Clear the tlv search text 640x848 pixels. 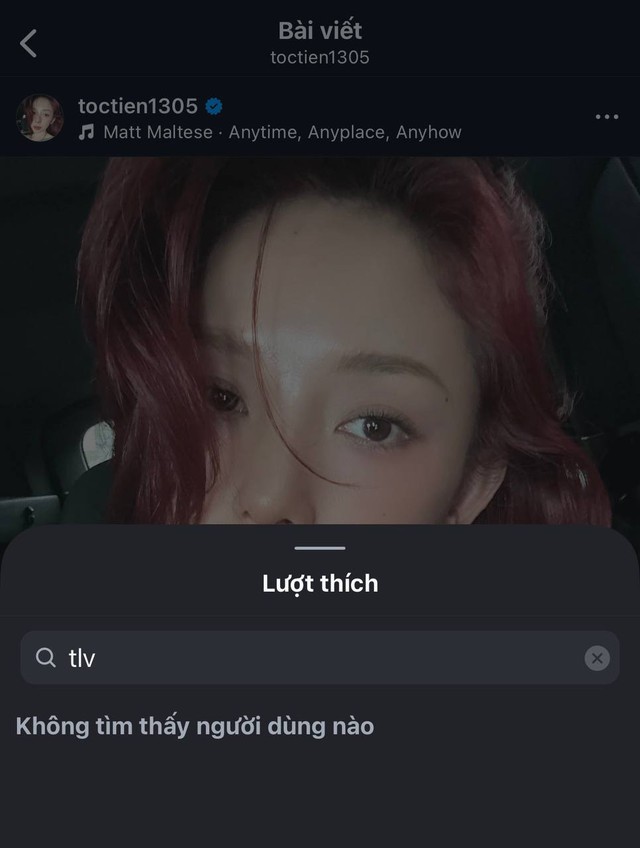(x=597, y=657)
